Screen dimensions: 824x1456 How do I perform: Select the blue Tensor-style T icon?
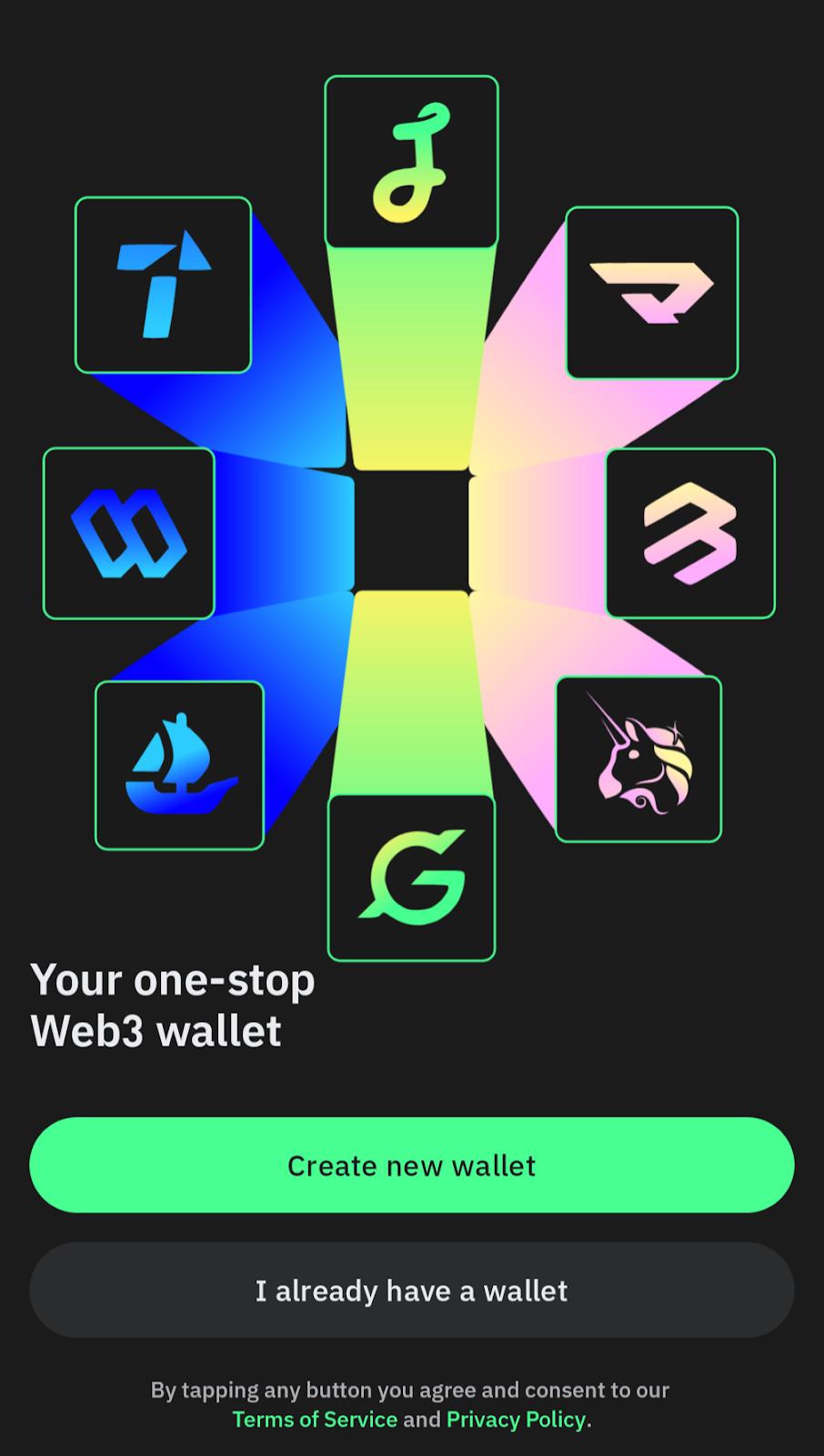click(x=163, y=286)
